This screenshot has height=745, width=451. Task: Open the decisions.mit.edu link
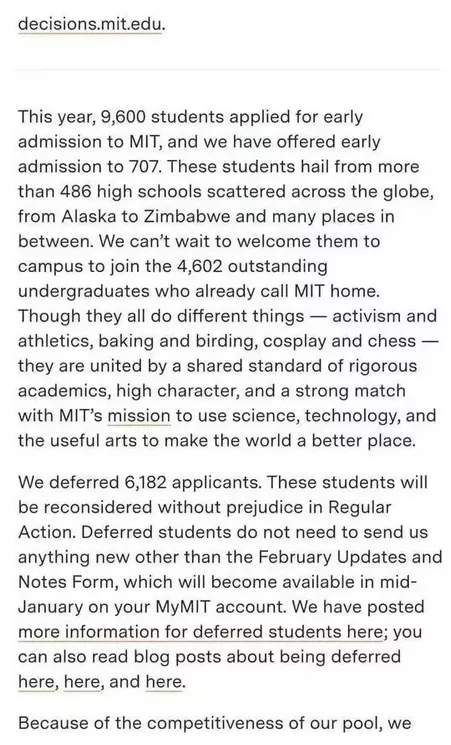coord(89,24)
